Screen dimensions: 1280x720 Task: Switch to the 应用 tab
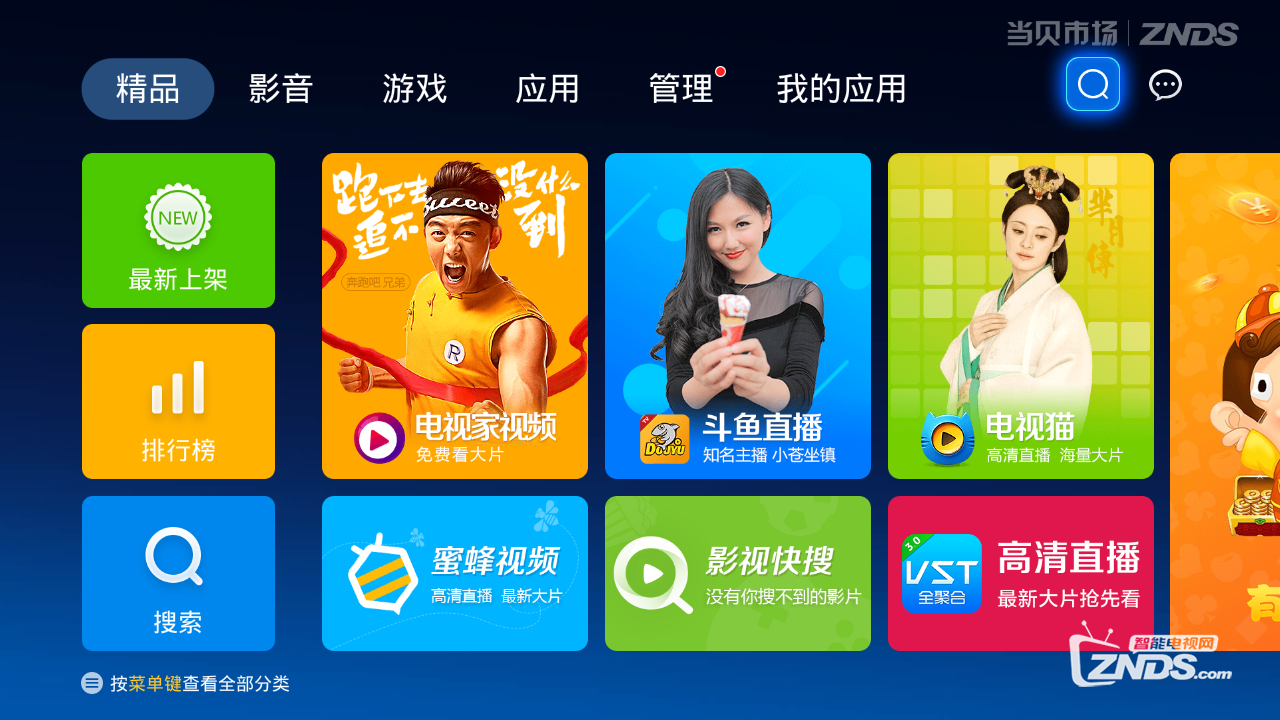547,89
